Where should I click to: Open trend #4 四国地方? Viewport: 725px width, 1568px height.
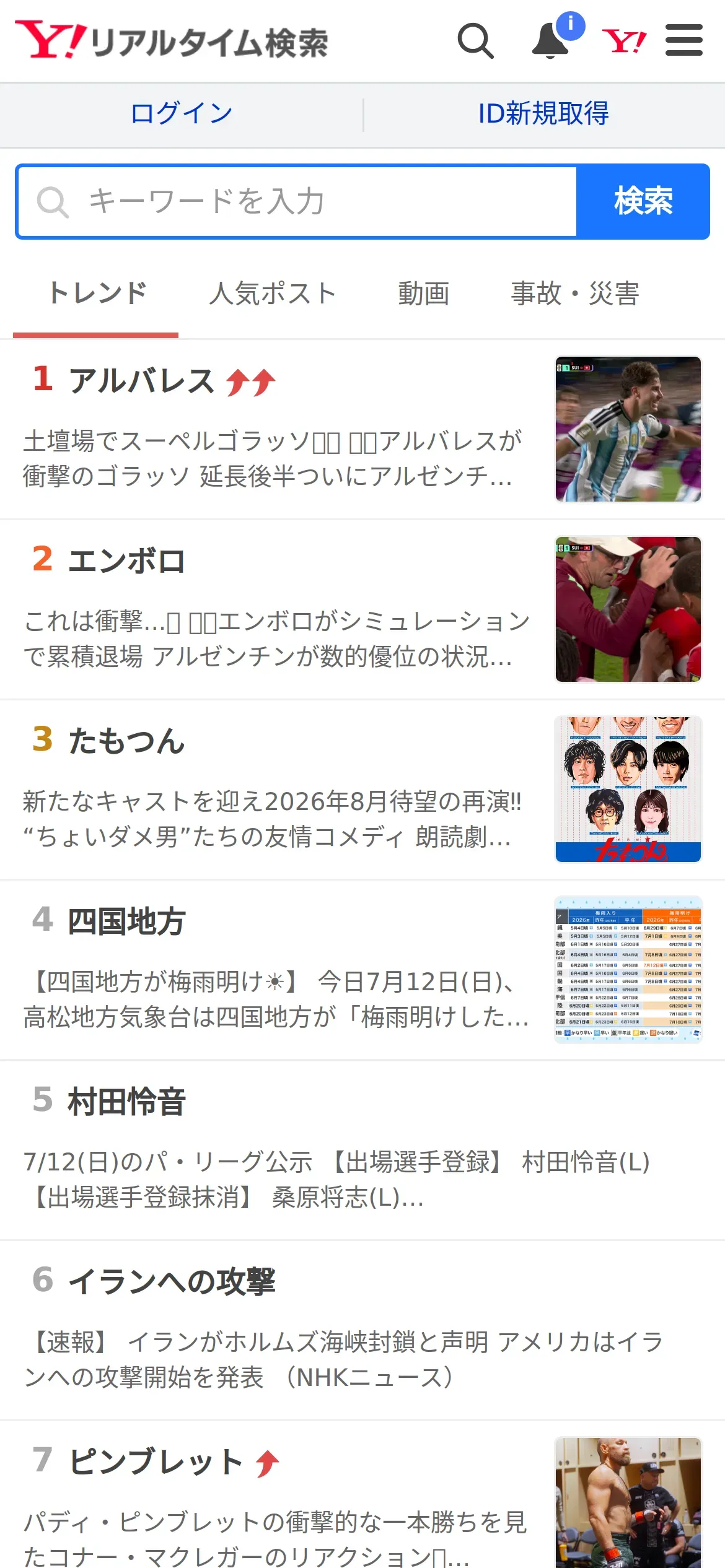[362, 970]
